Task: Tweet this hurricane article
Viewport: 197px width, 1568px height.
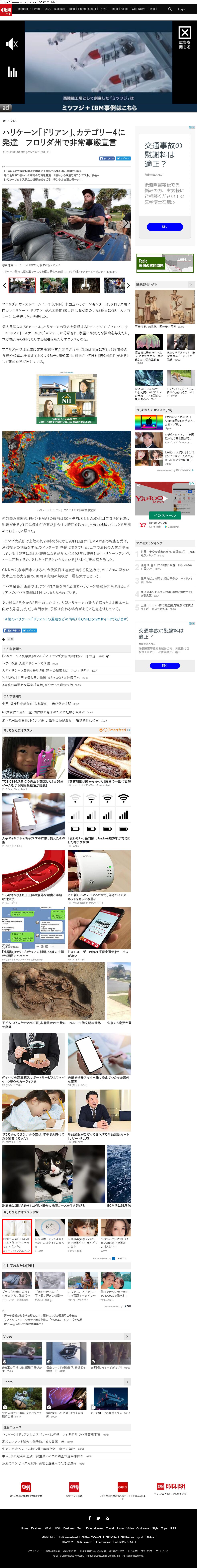Action: (x=124, y=158)
